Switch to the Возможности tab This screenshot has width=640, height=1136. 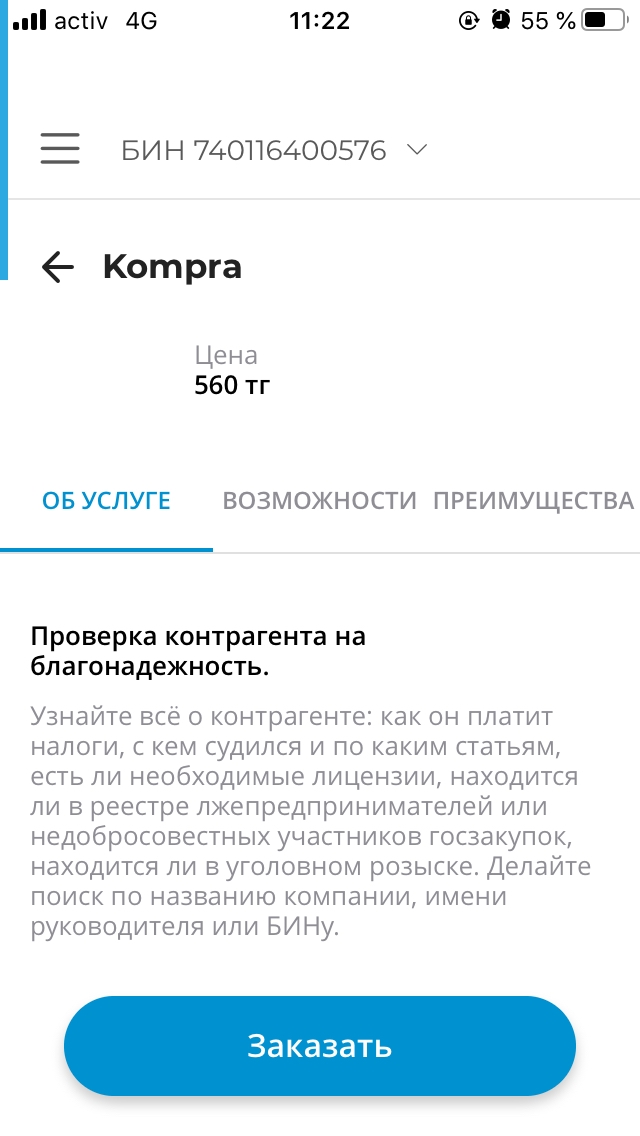(319, 501)
